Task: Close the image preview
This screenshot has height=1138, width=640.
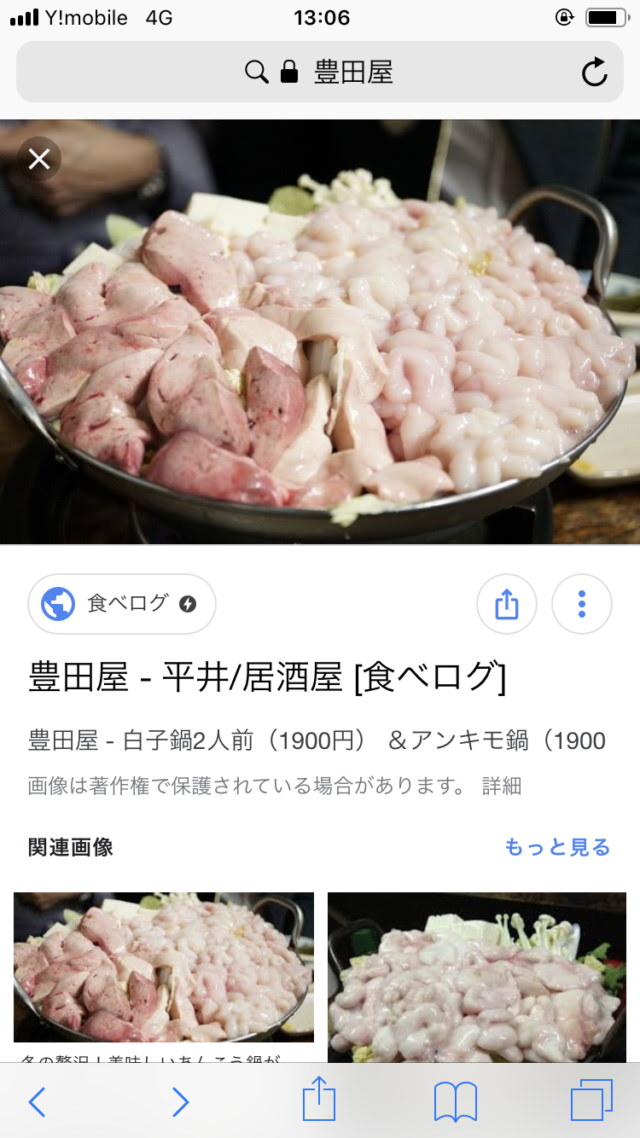Action: point(39,159)
